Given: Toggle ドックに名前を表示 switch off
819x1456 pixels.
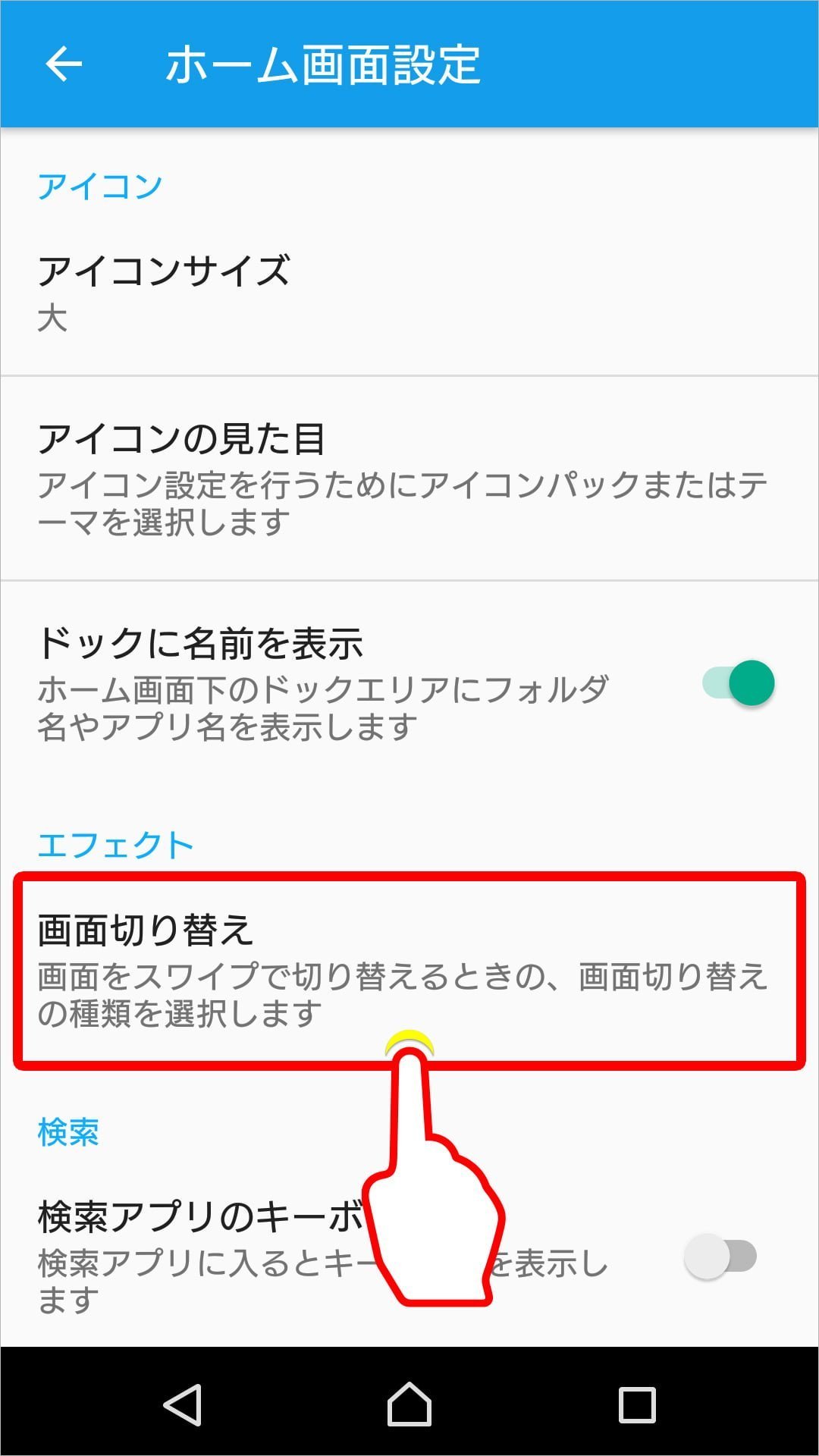Looking at the screenshot, I should click(x=738, y=682).
